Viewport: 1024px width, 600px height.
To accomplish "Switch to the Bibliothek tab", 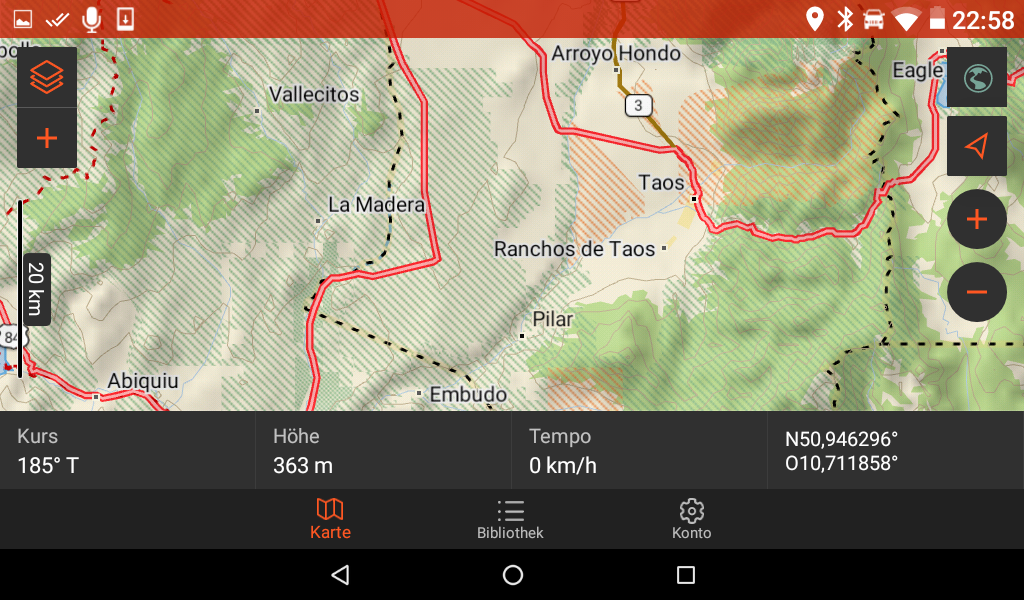I will tap(510, 519).
